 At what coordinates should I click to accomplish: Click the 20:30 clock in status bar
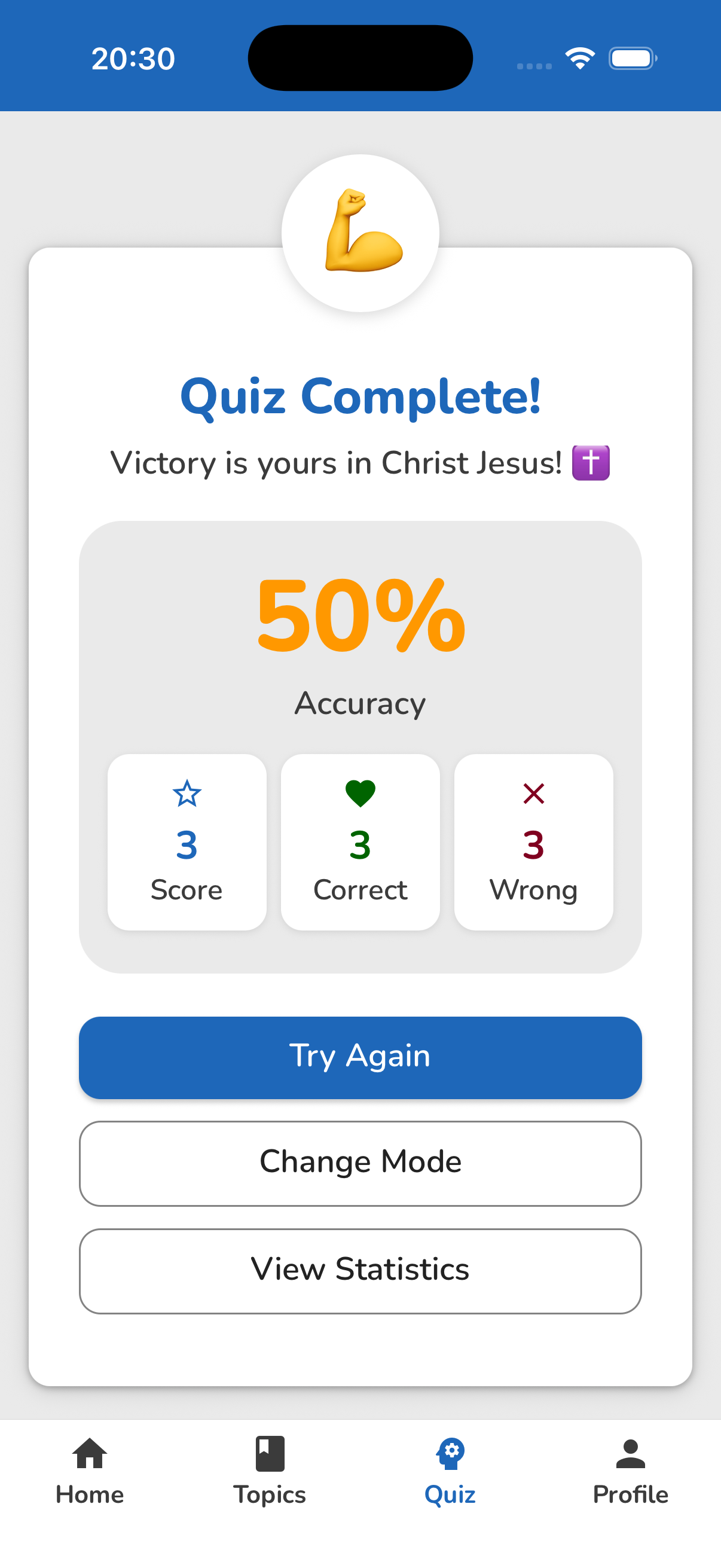(x=133, y=58)
